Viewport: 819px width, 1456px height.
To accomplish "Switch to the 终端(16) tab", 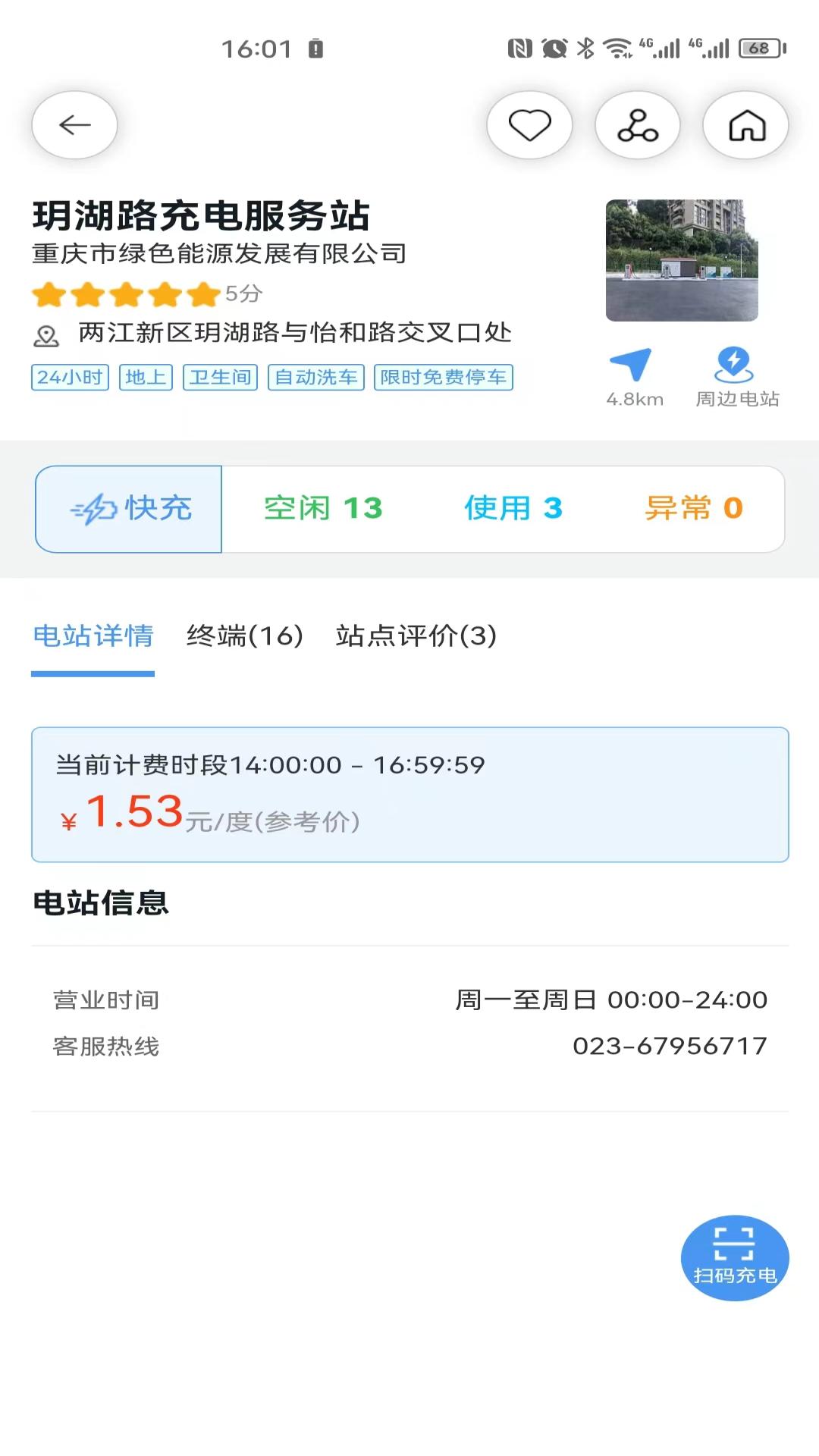I will tap(244, 638).
